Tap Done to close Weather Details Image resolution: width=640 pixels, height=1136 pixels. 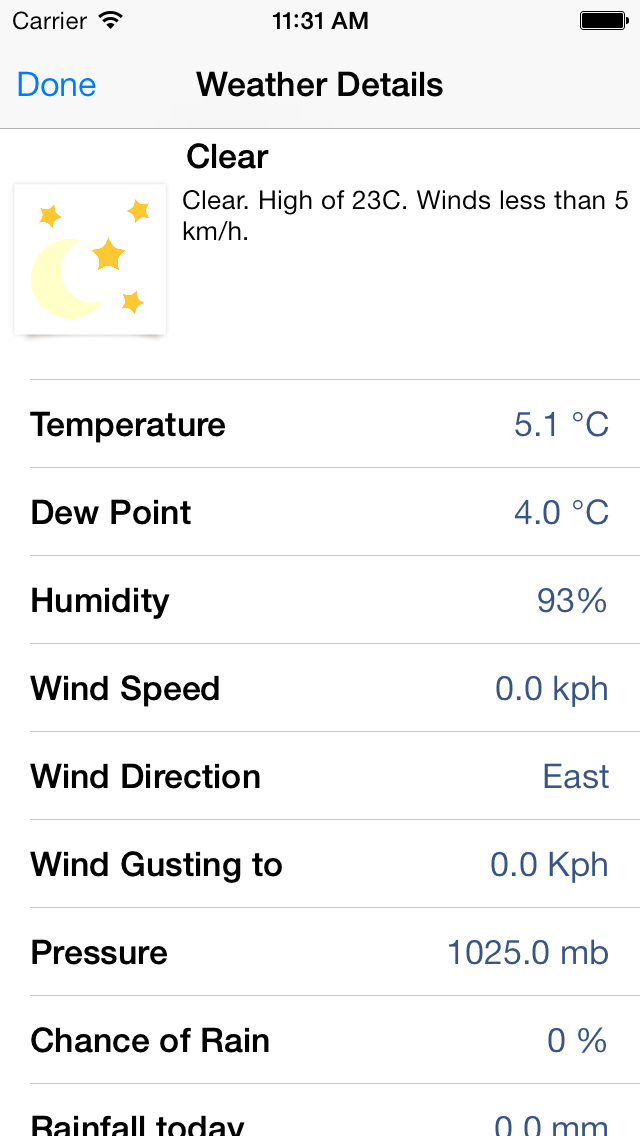click(57, 85)
